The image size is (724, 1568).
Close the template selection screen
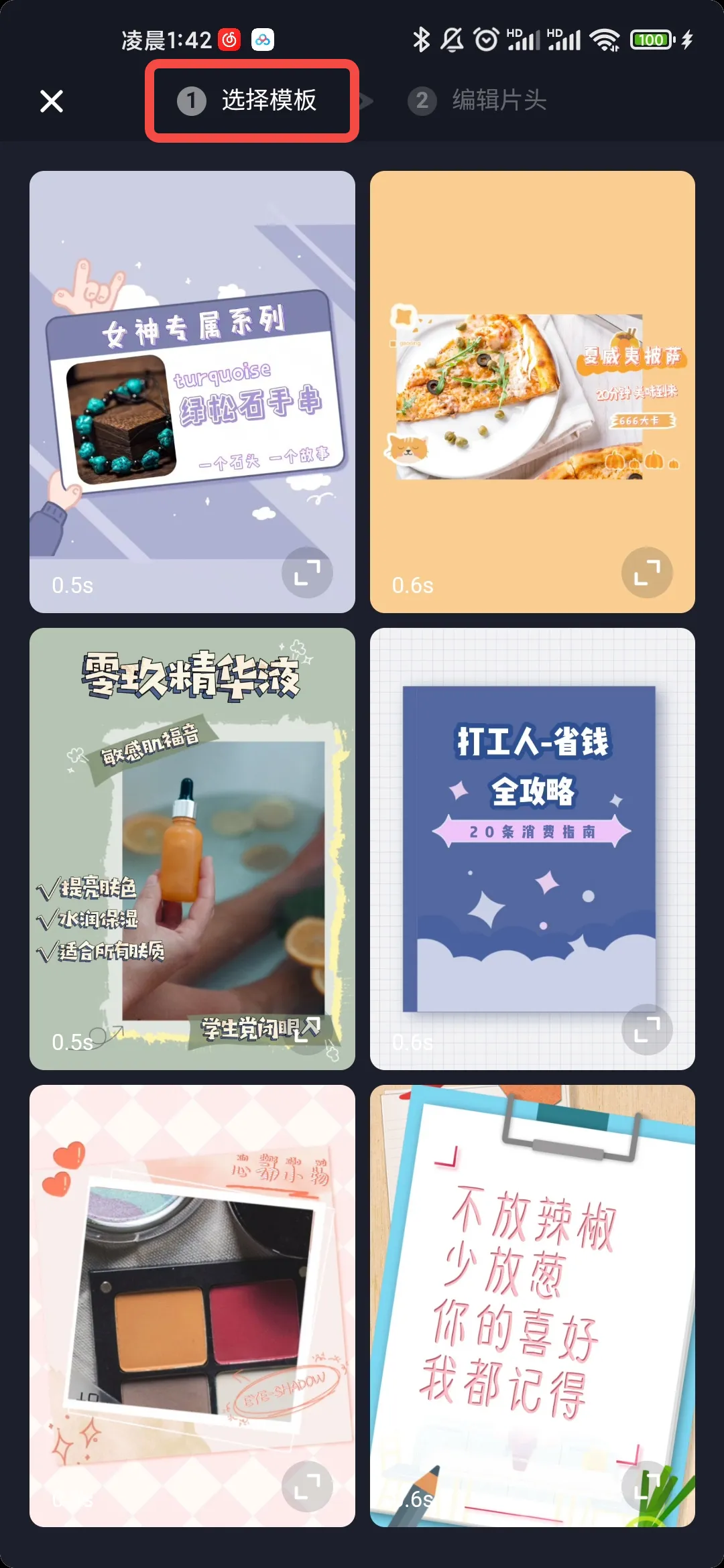click(x=52, y=101)
